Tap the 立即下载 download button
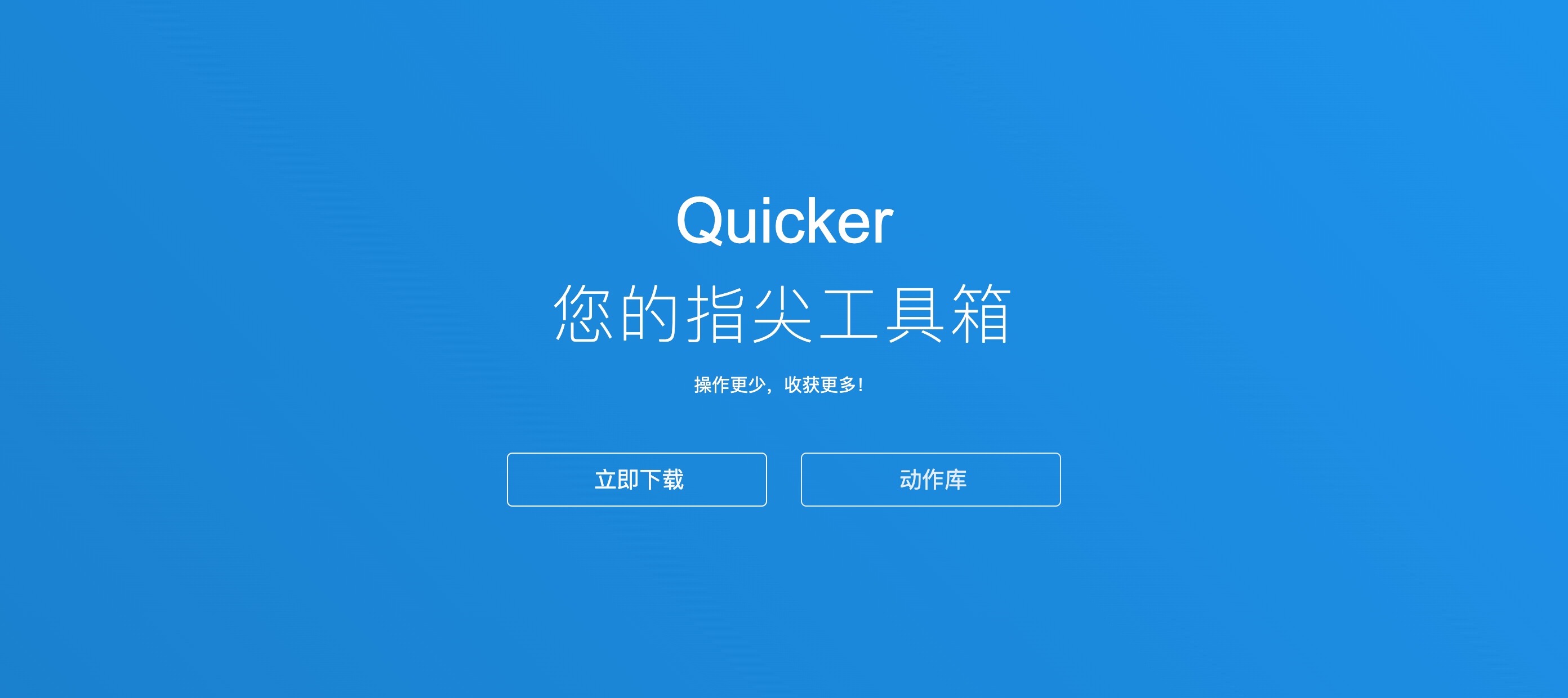 point(636,480)
